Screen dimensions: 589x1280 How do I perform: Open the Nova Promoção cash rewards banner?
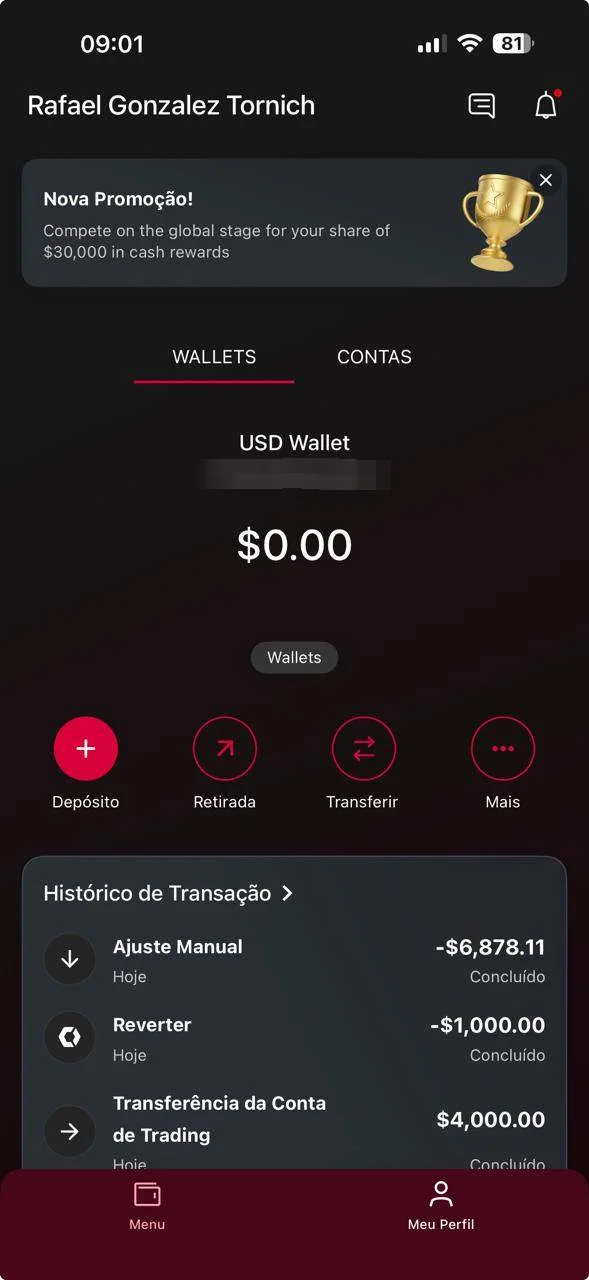[x=294, y=223]
